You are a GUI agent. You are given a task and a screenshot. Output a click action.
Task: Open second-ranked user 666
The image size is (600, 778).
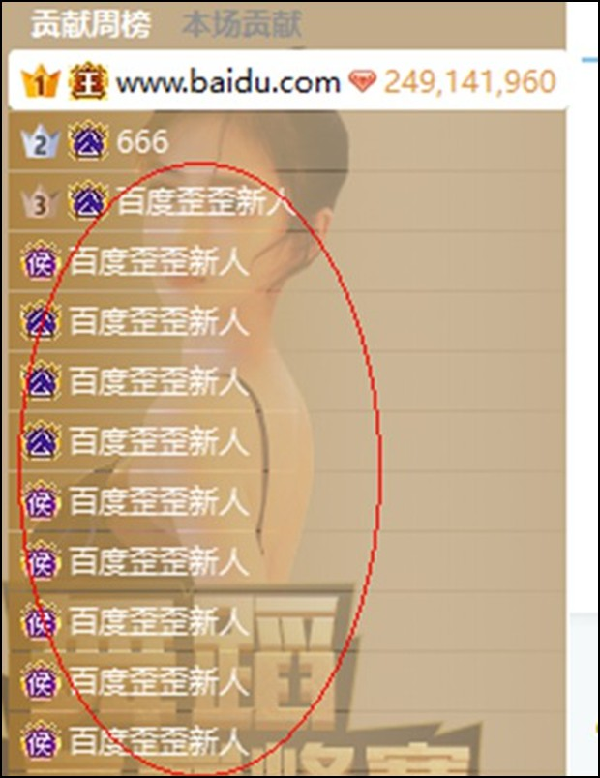tap(142, 143)
